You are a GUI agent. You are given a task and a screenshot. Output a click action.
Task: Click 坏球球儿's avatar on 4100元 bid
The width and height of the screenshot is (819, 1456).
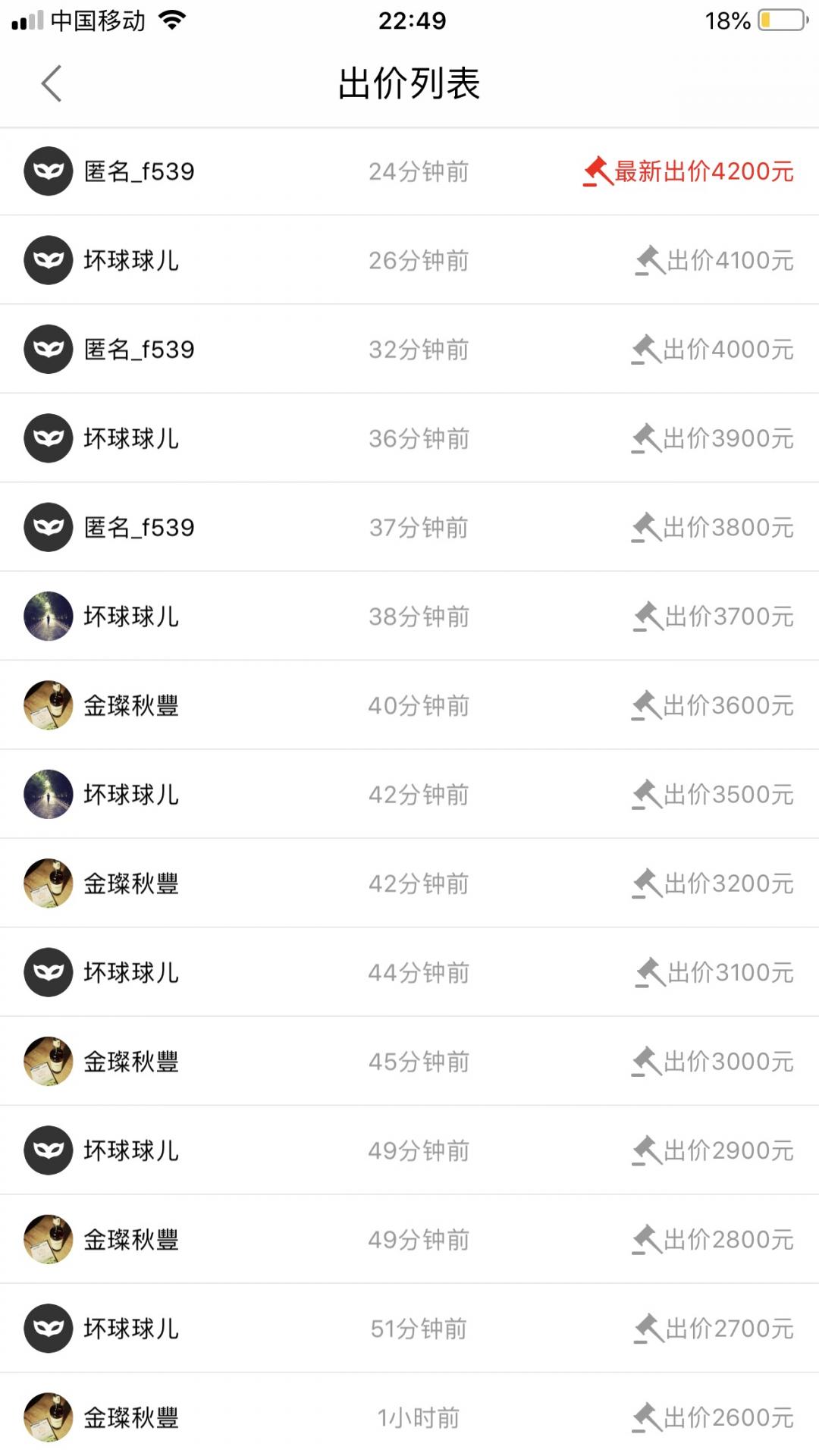tap(49, 260)
